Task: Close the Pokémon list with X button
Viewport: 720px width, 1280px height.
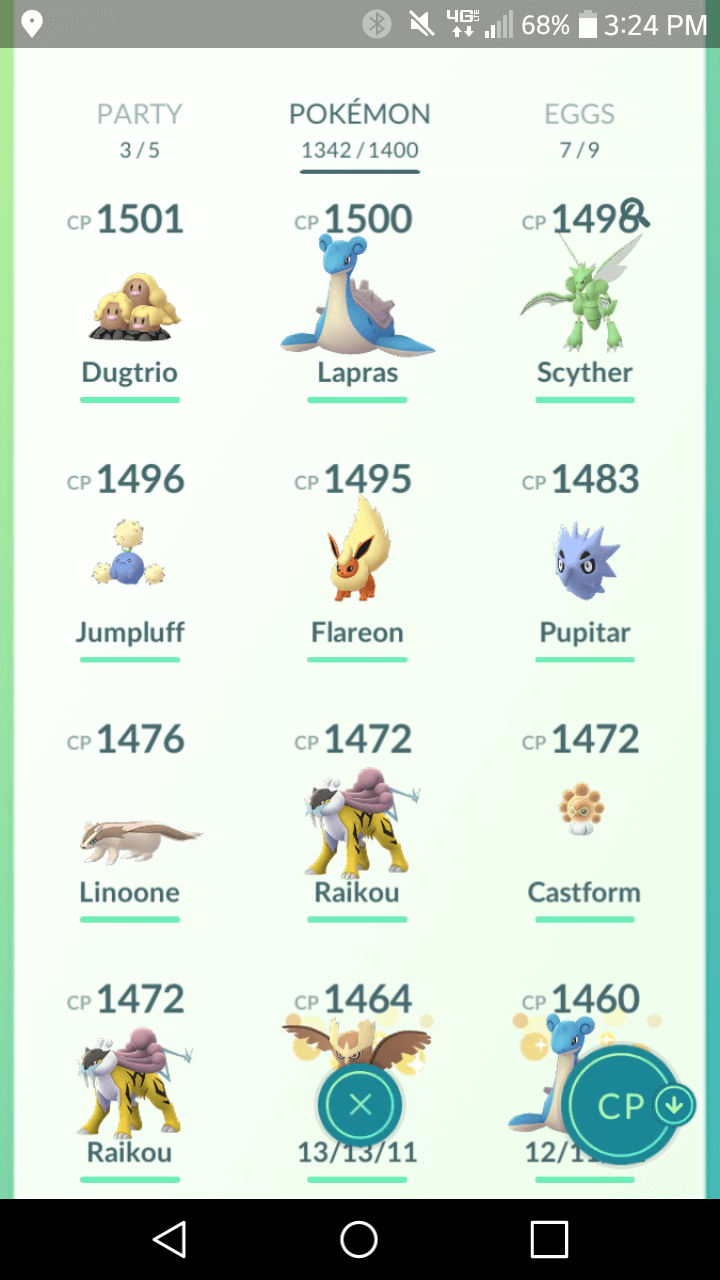Action: (x=360, y=1105)
